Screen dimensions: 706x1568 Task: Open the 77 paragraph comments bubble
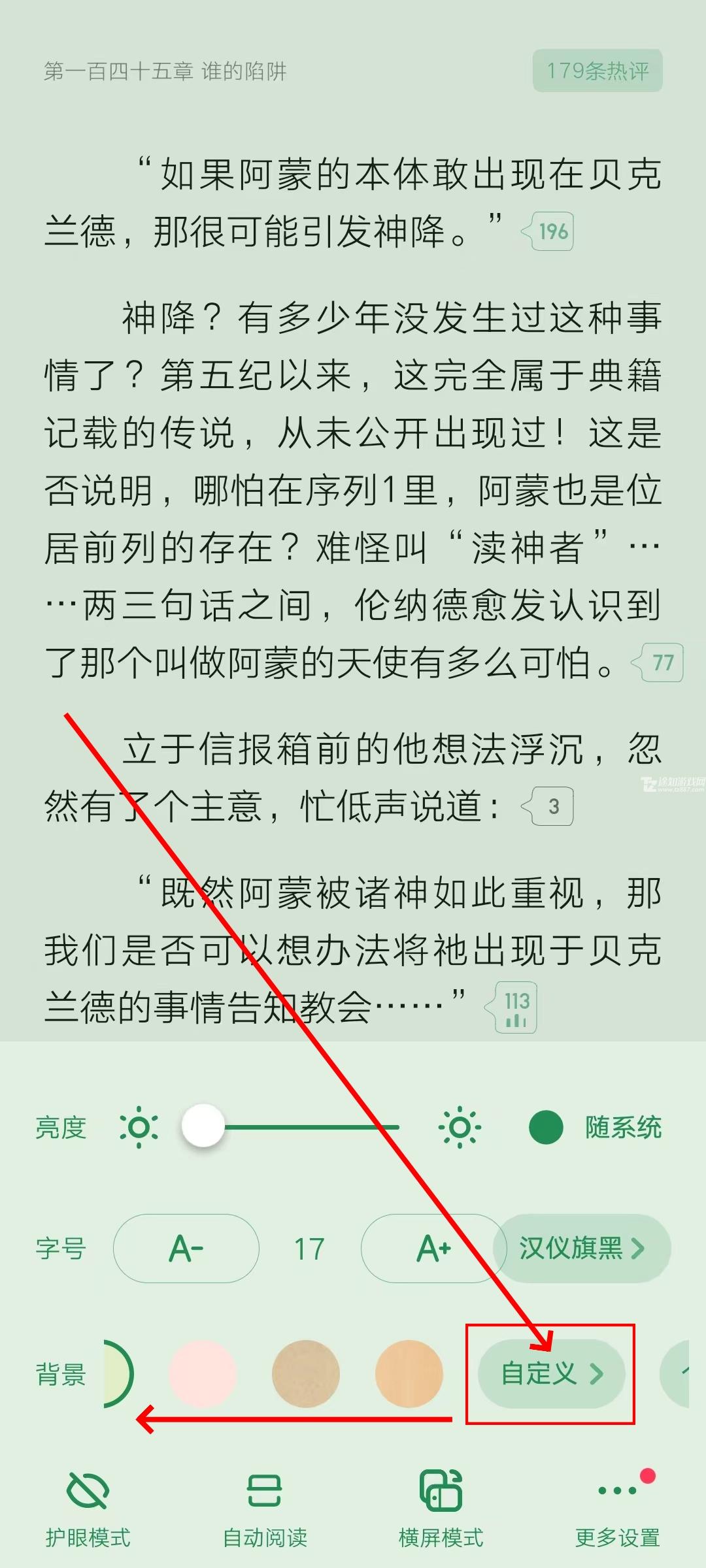pyautogui.click(x=662, y=662)
